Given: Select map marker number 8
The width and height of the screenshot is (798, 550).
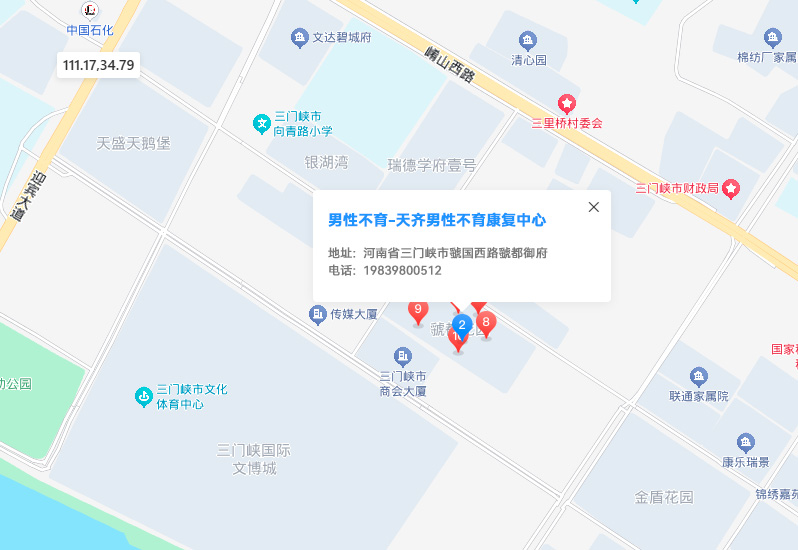Looking at the screenshot, I should (486, 323).
